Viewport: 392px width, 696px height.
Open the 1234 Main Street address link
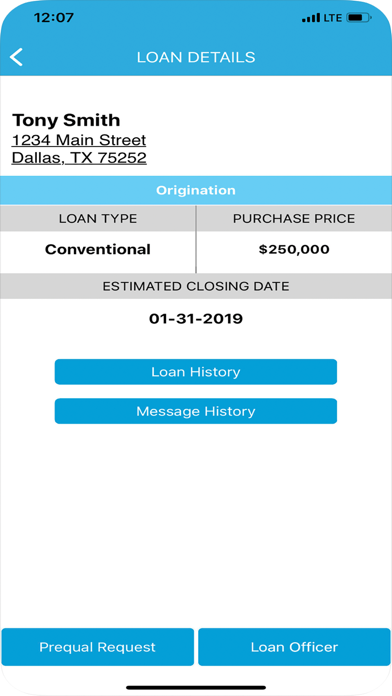(79, 149)
